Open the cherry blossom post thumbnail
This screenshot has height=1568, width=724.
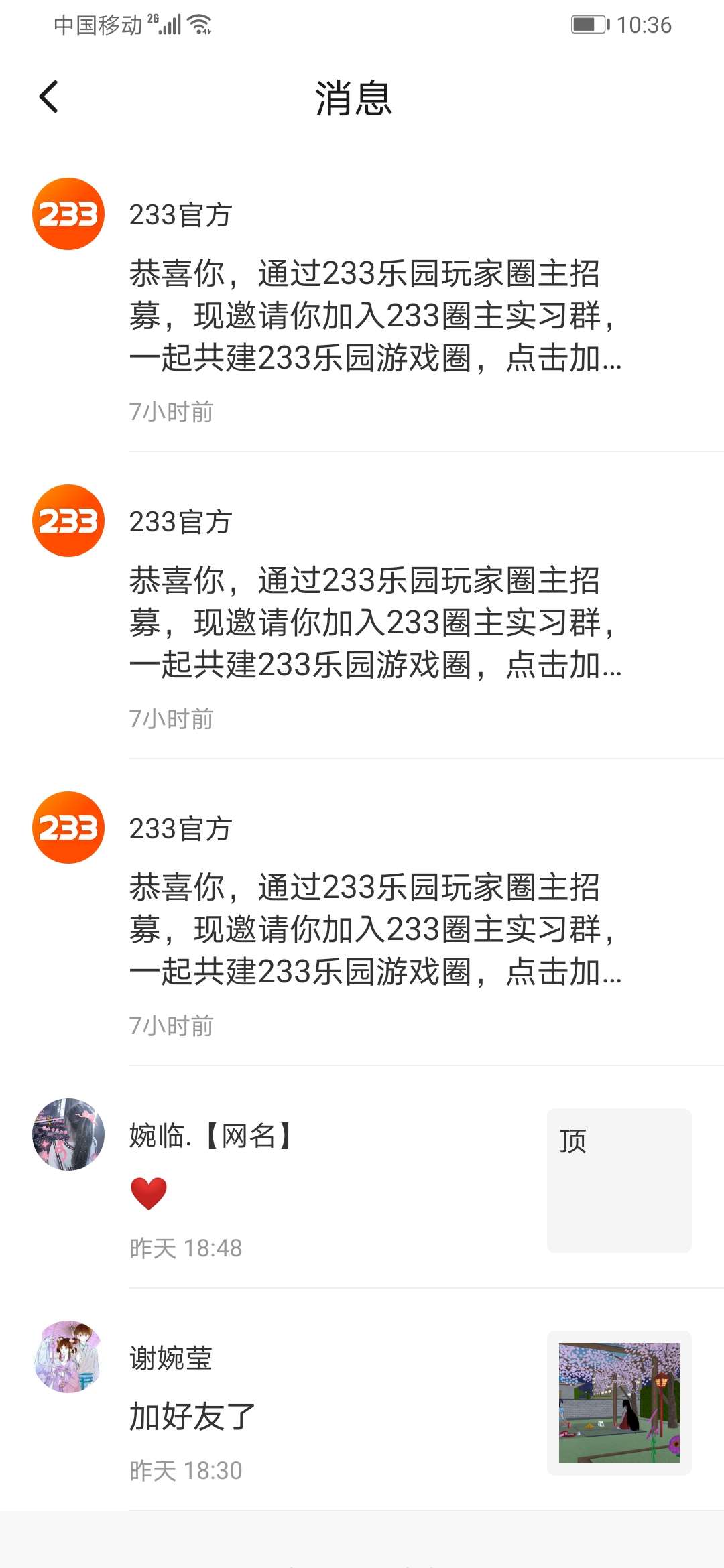point(619,1402)
